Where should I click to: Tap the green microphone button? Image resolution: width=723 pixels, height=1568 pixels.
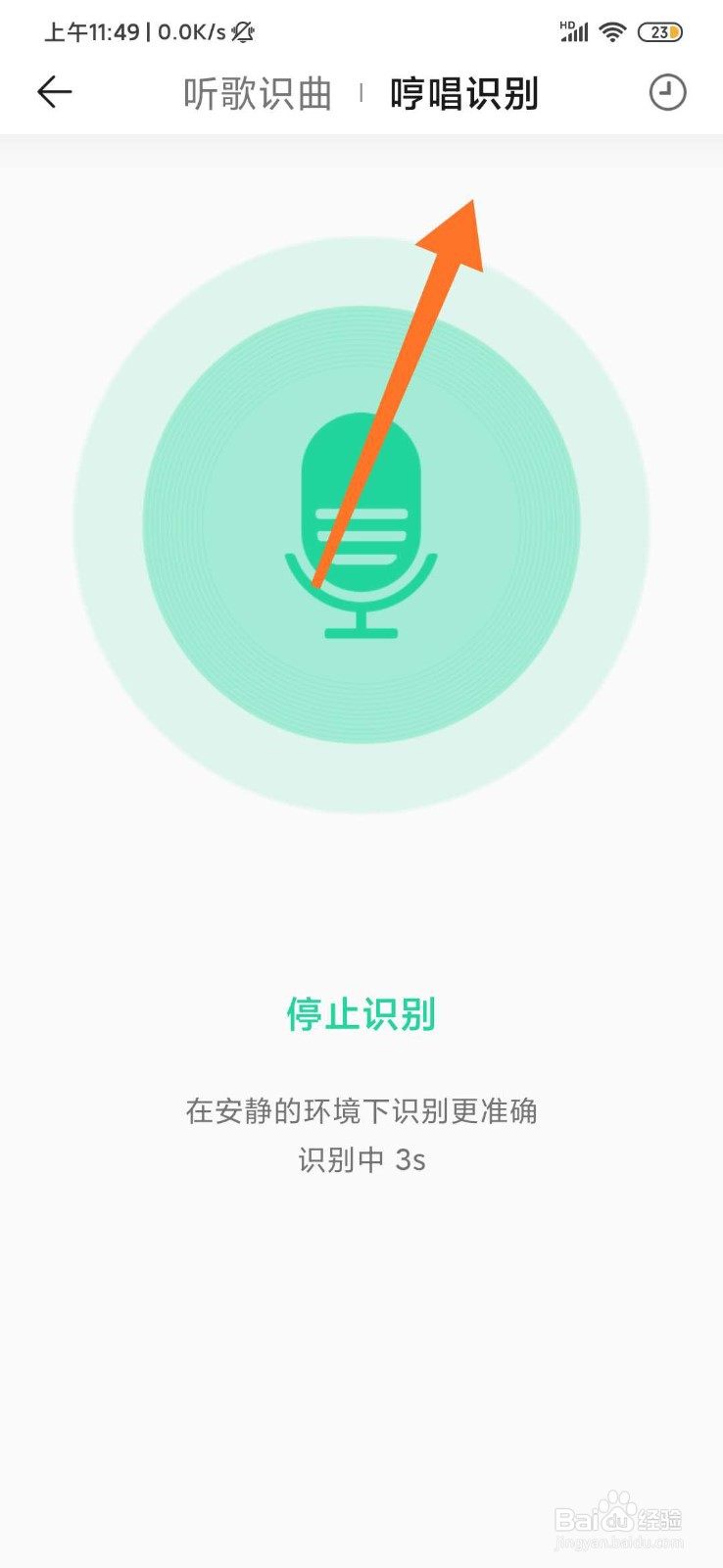point(361,525)
